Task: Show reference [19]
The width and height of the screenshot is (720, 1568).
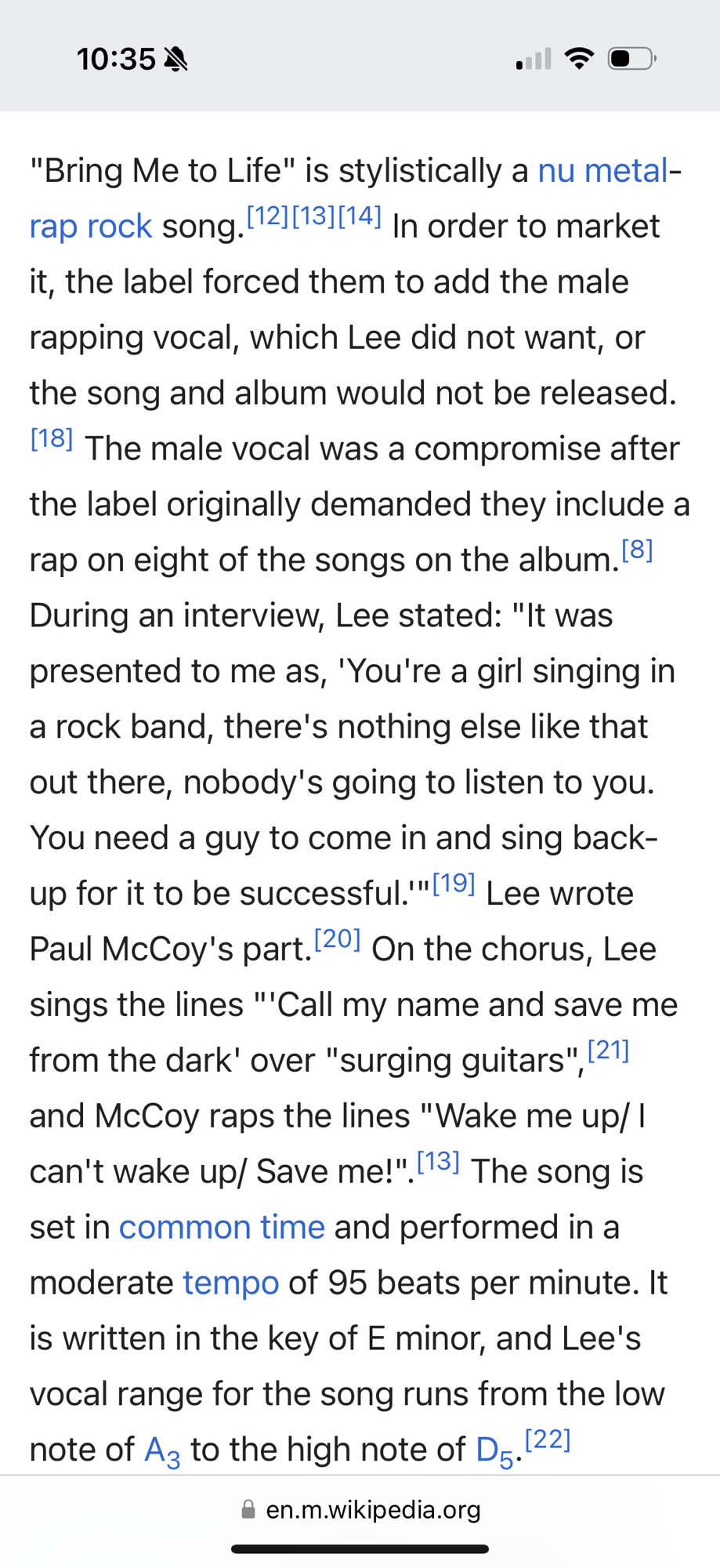Action: tap(454, 884)
